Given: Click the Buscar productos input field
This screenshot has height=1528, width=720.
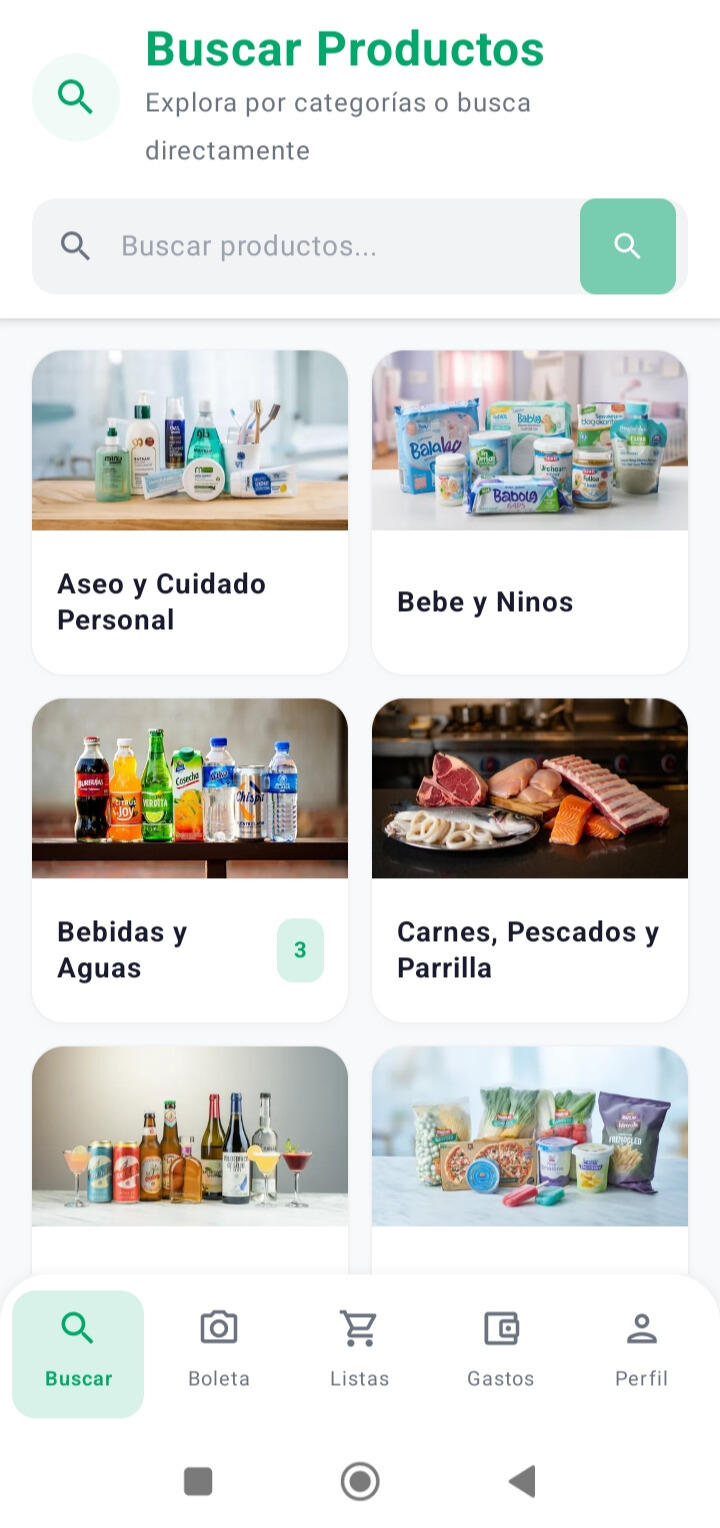Looking at the screenshot, I should pyautogui.click(x=300, y=246).
